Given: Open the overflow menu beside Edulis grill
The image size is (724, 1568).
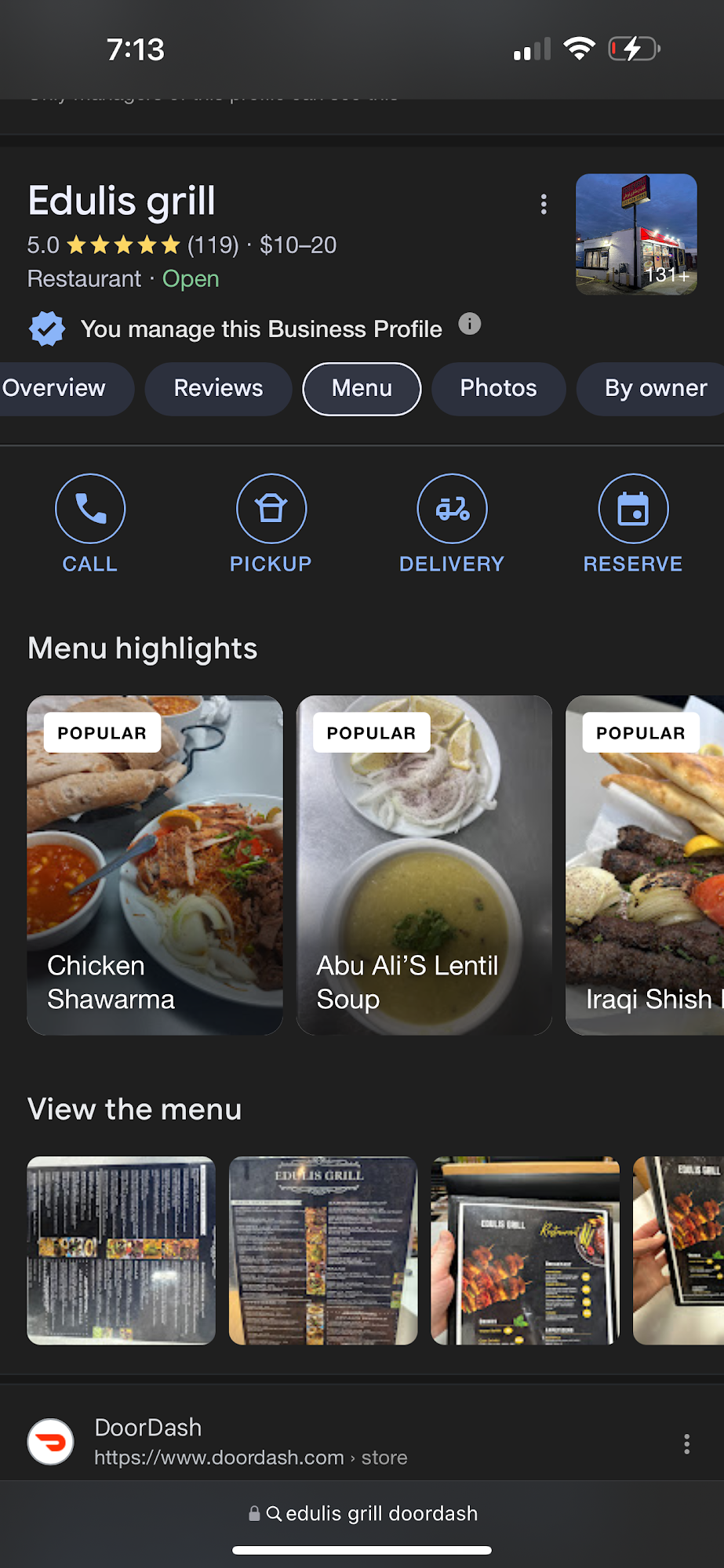Looking at the screenshot, I should (x=544, y=205).
